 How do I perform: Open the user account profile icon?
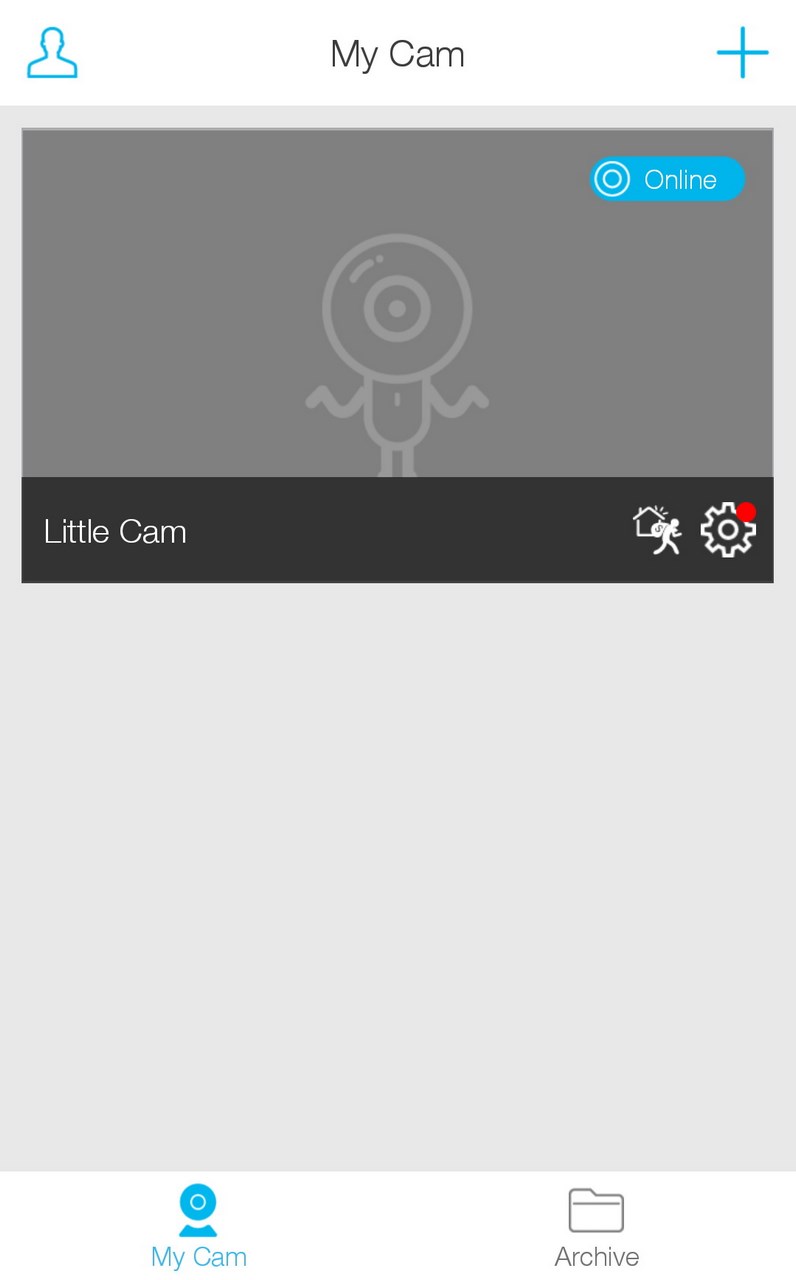tap(52, 53)
